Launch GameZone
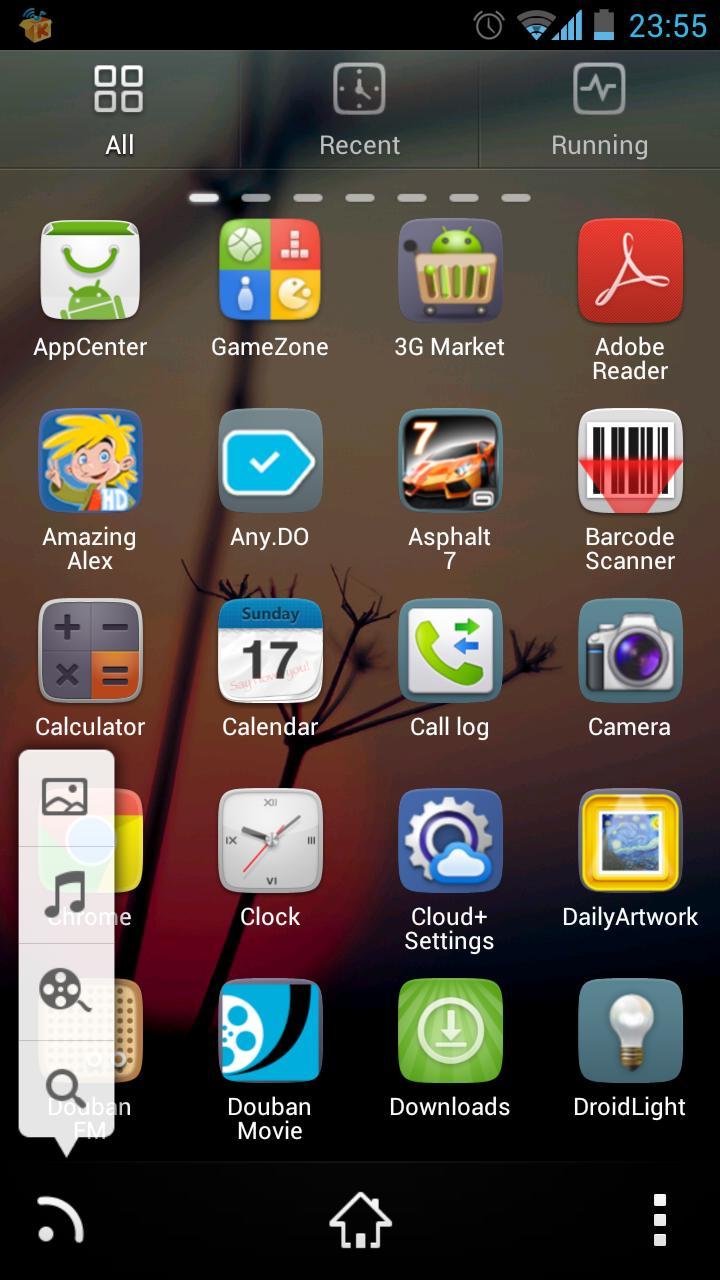Screen dimensions: 720x1280 click(x=270, y=272)
